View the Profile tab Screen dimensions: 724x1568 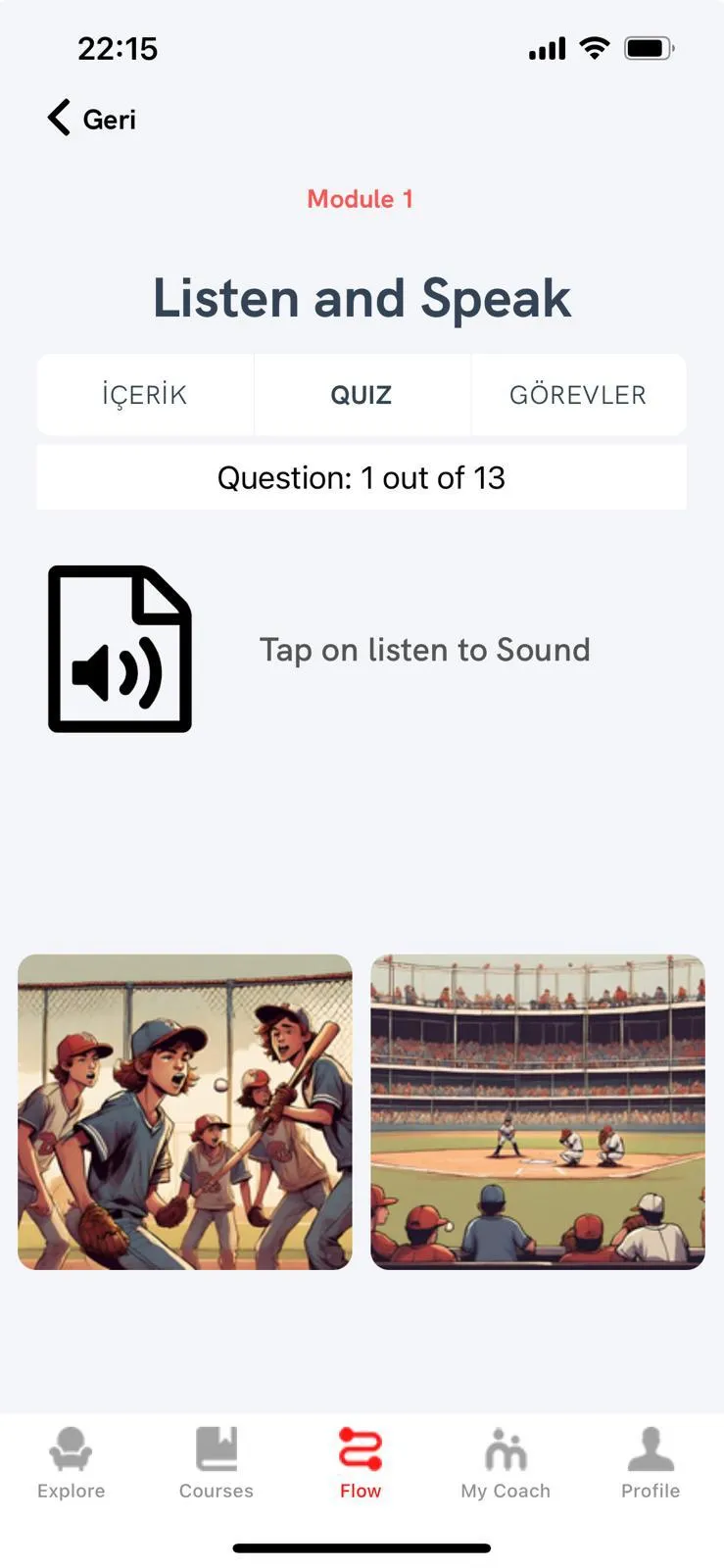(651, 1463)
